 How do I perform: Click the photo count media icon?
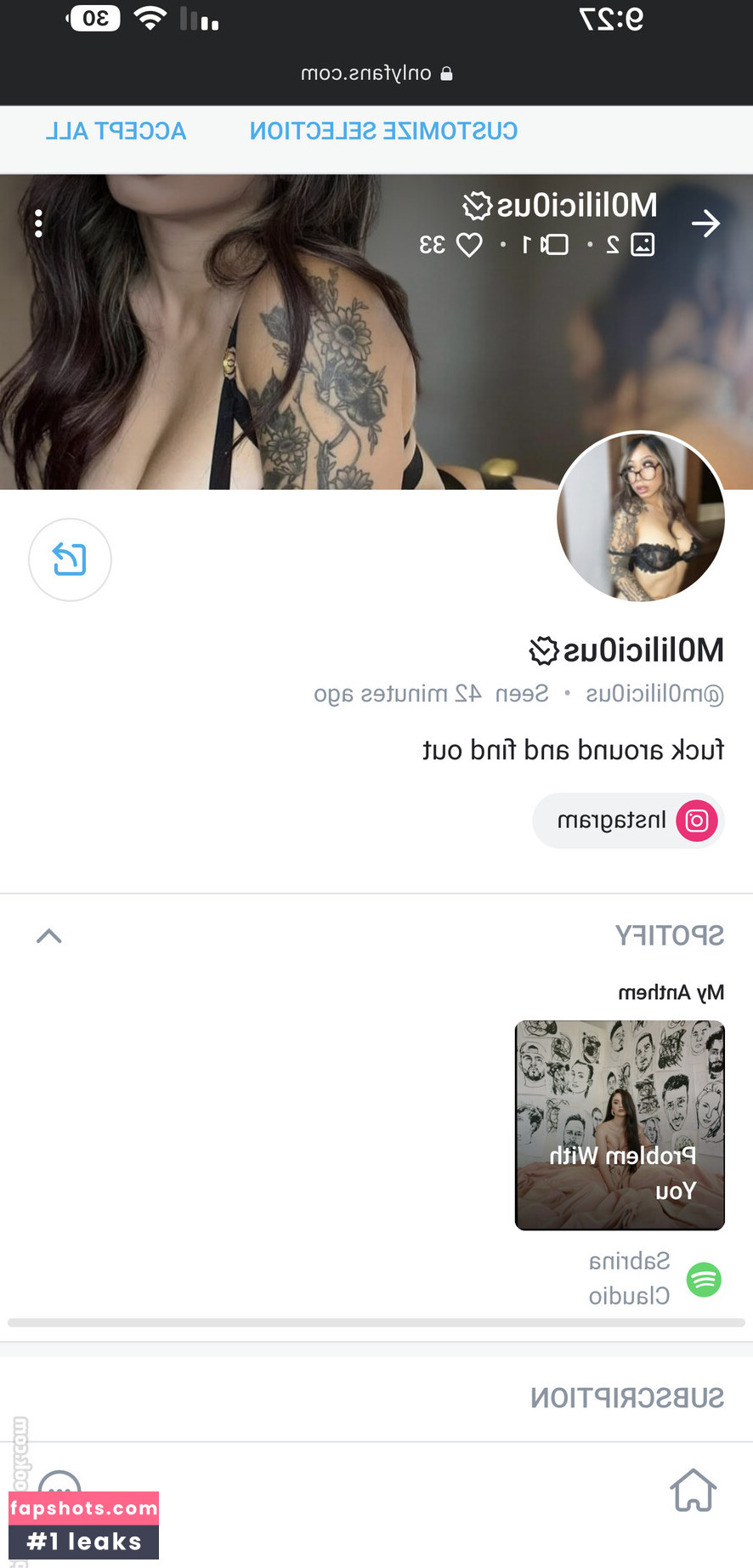pyautogui.click(x=643, y=244)
